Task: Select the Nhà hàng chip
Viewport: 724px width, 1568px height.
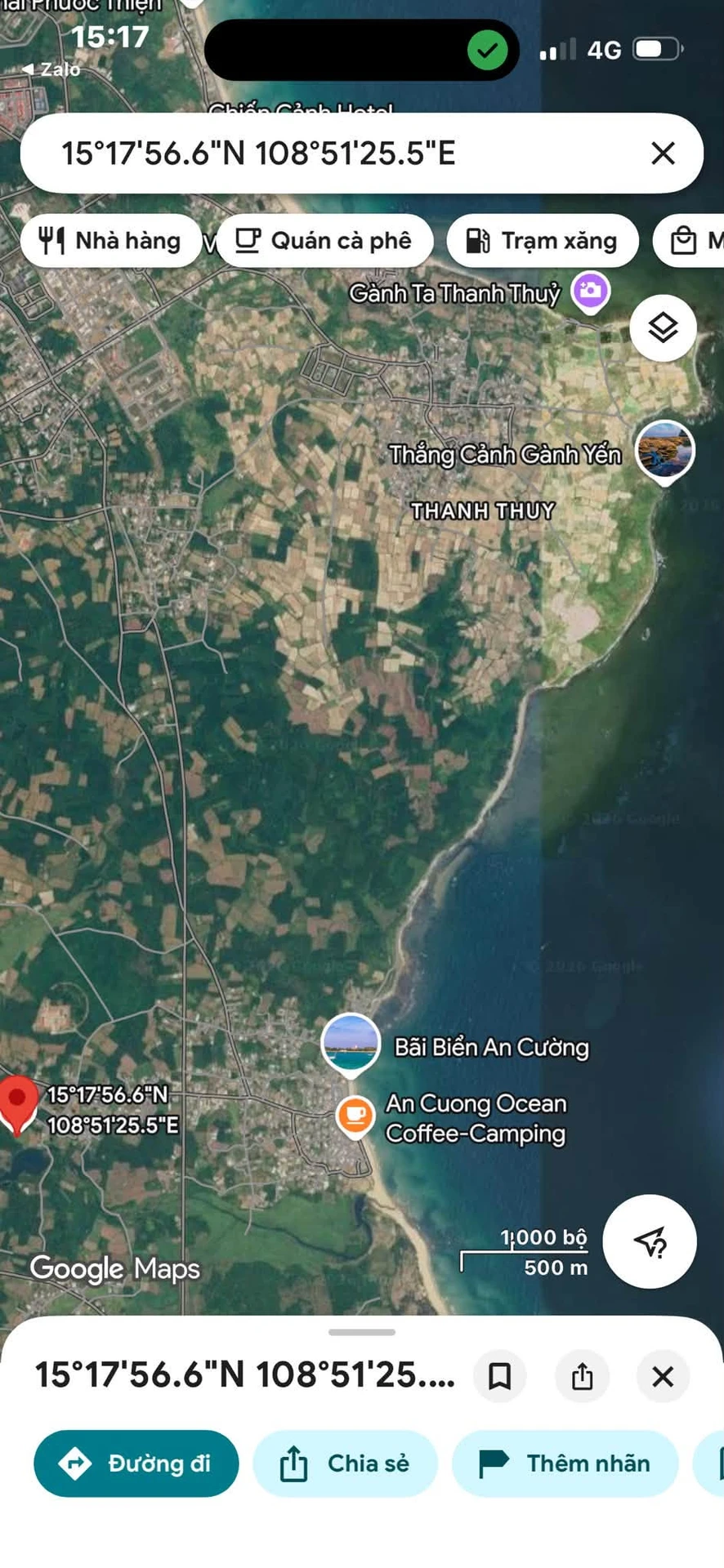Action: click(111, 241)
